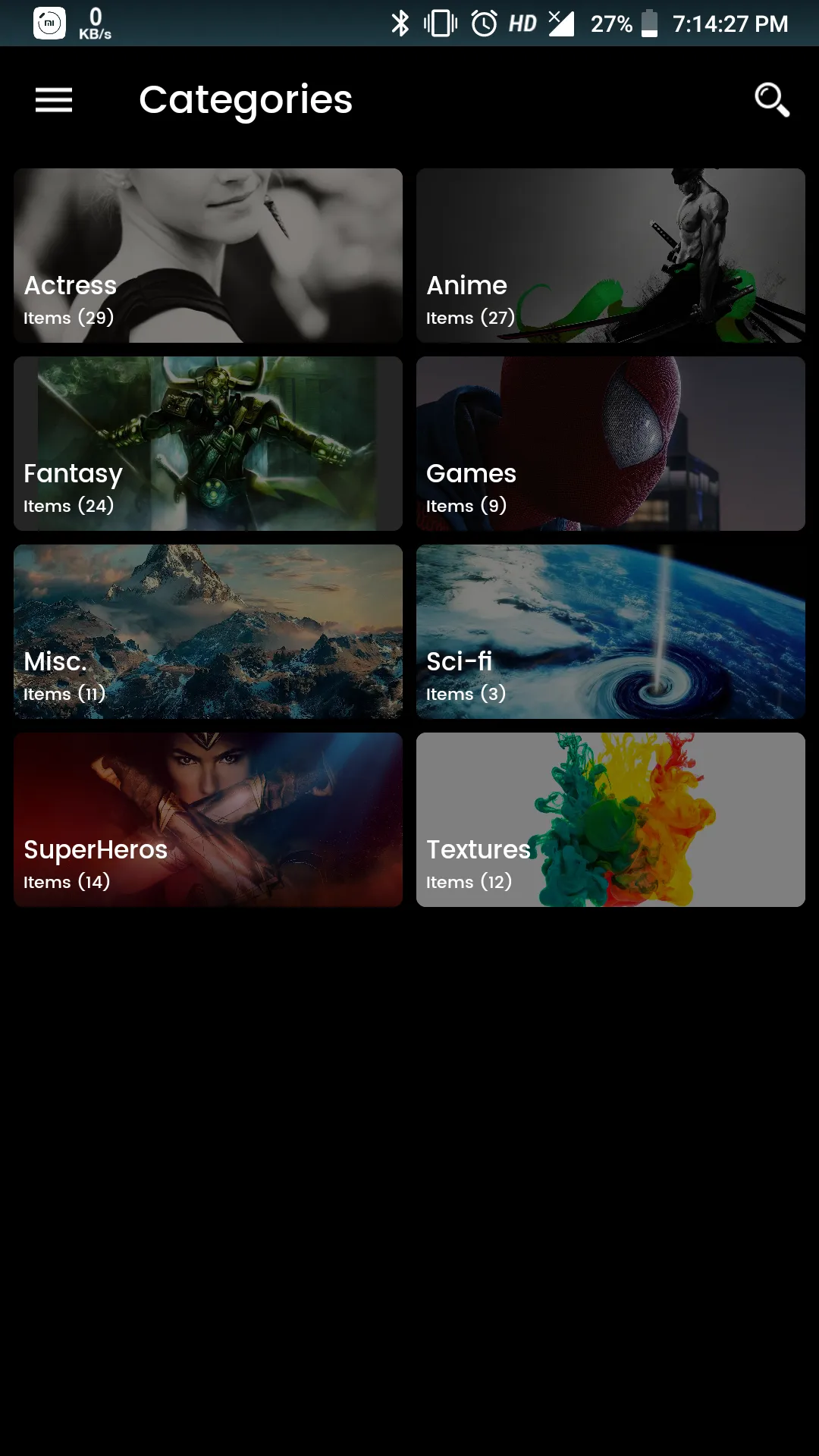Open the Anime category with 27 items

pyautogui.click(x=610, y=255)
